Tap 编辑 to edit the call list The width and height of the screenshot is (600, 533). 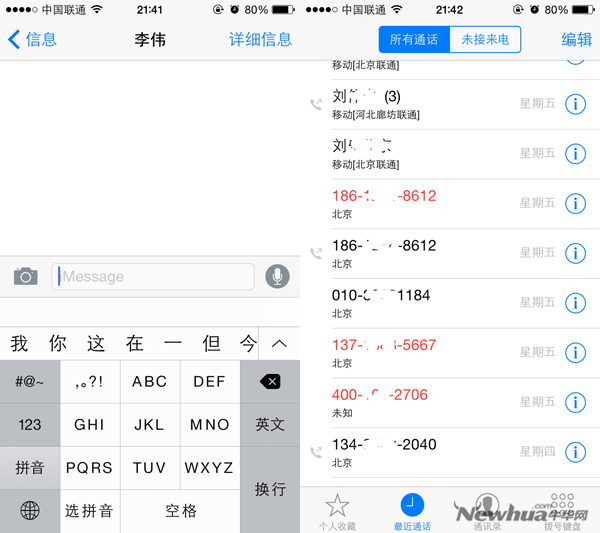(x=576, y=40)
